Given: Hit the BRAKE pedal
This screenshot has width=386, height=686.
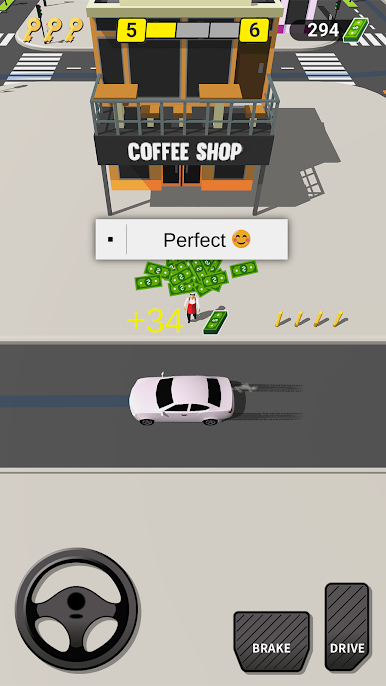Looking at the screenshot, I should click(x=272, y=641).
